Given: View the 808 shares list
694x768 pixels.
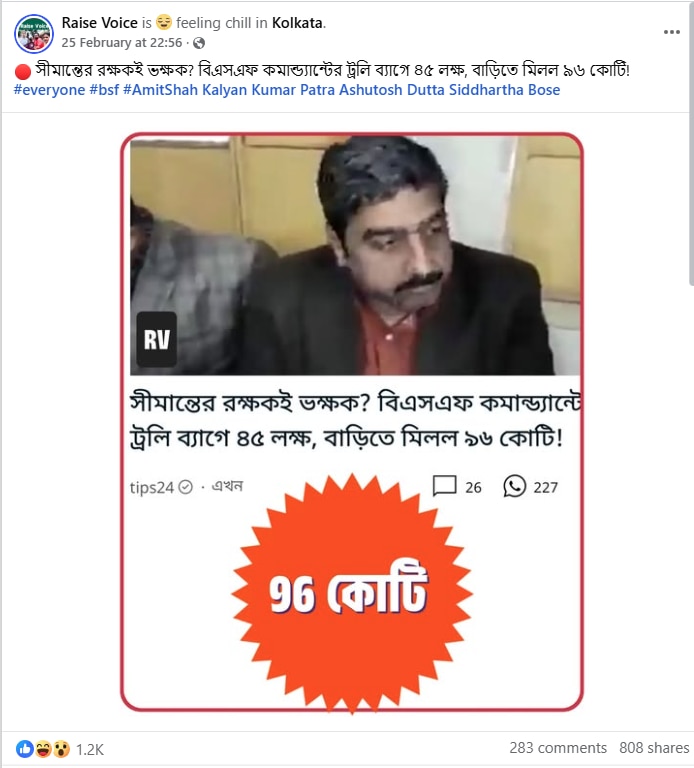Looking at the screenshot, I should coord(654,748).
